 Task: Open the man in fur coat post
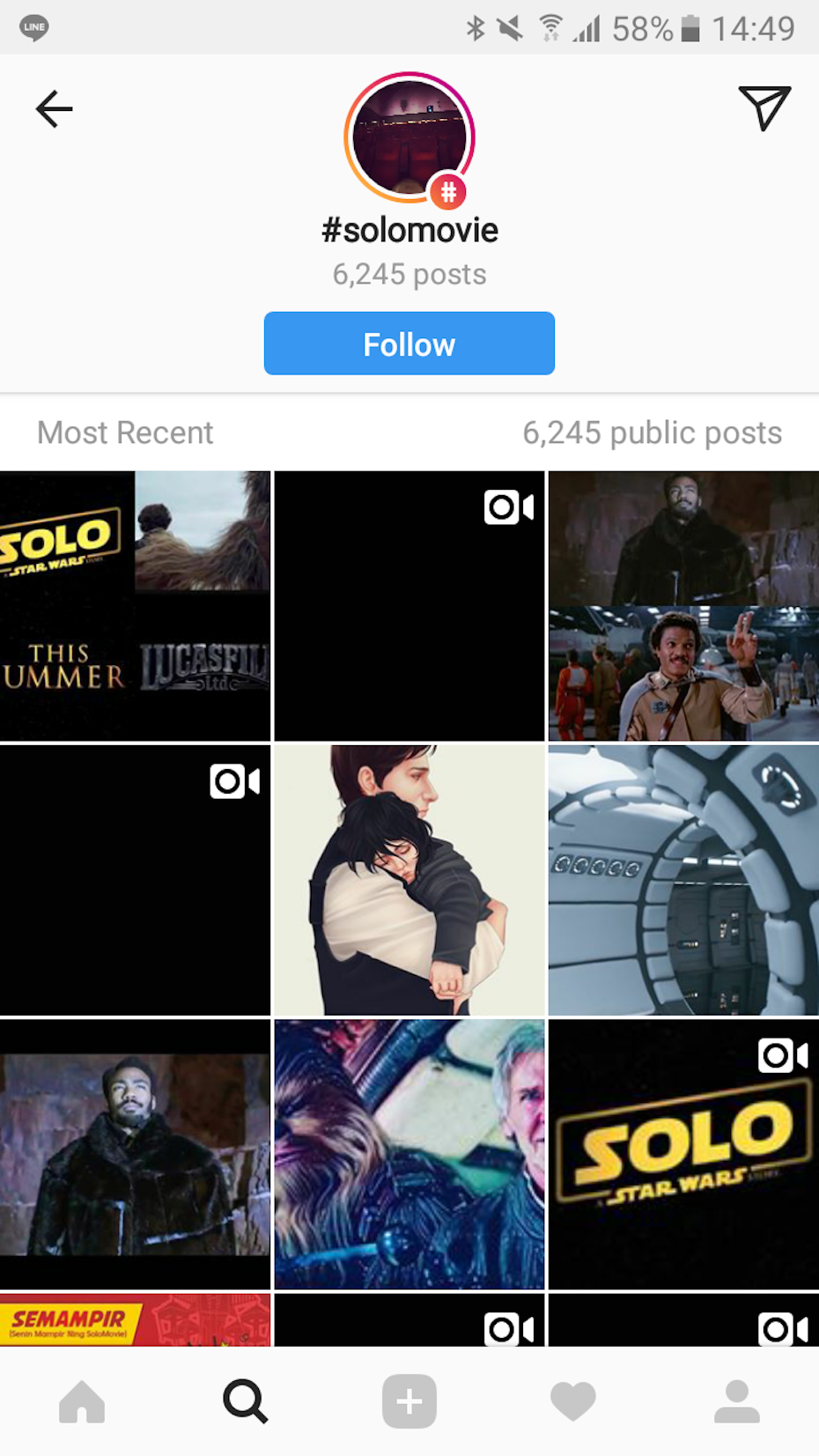coord(135,1154)
